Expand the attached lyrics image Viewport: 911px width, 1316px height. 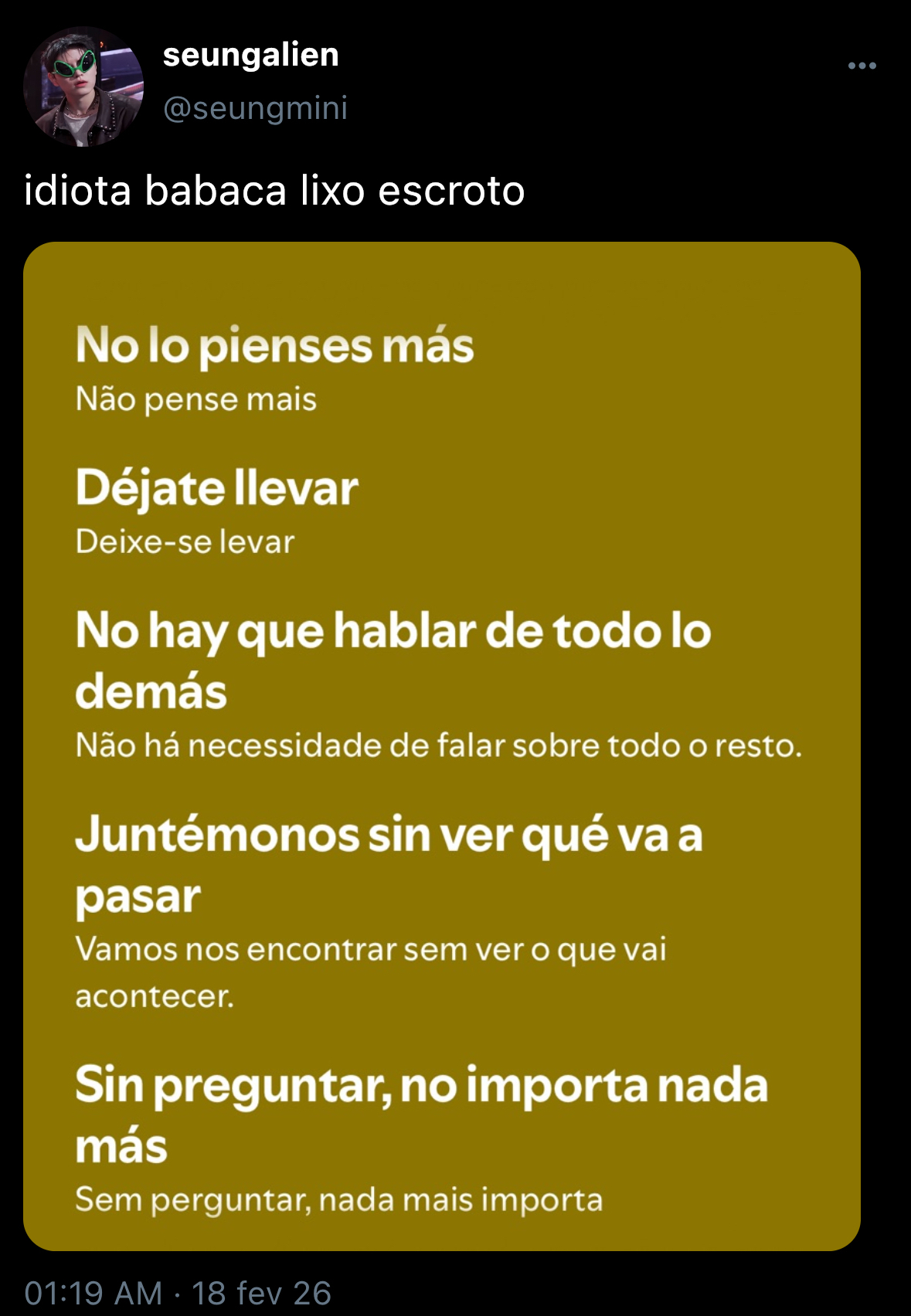click(x=442, y=746)
